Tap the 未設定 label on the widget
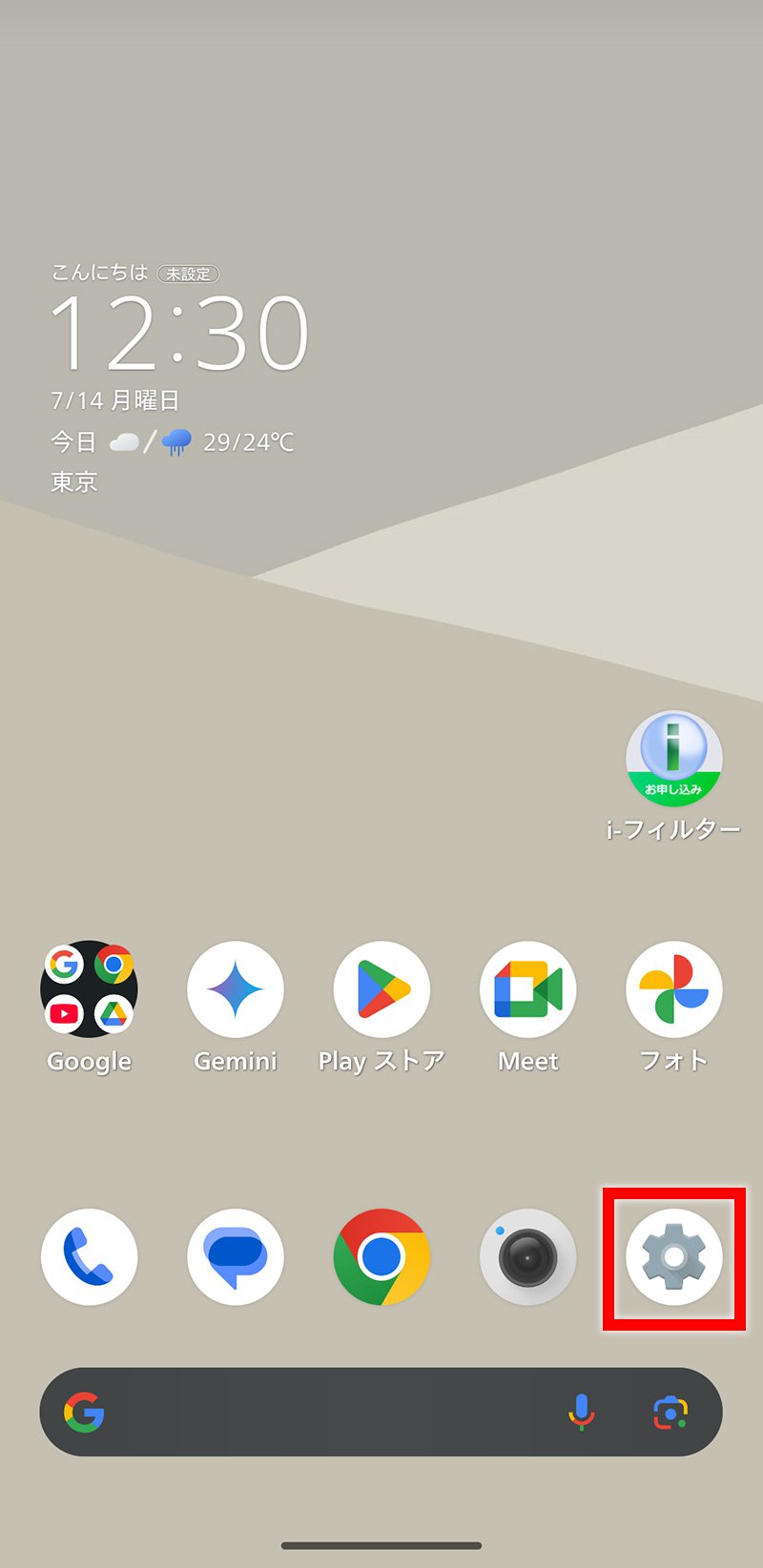763x1568 pixels. pyautogui.click(x=188, y=274)
